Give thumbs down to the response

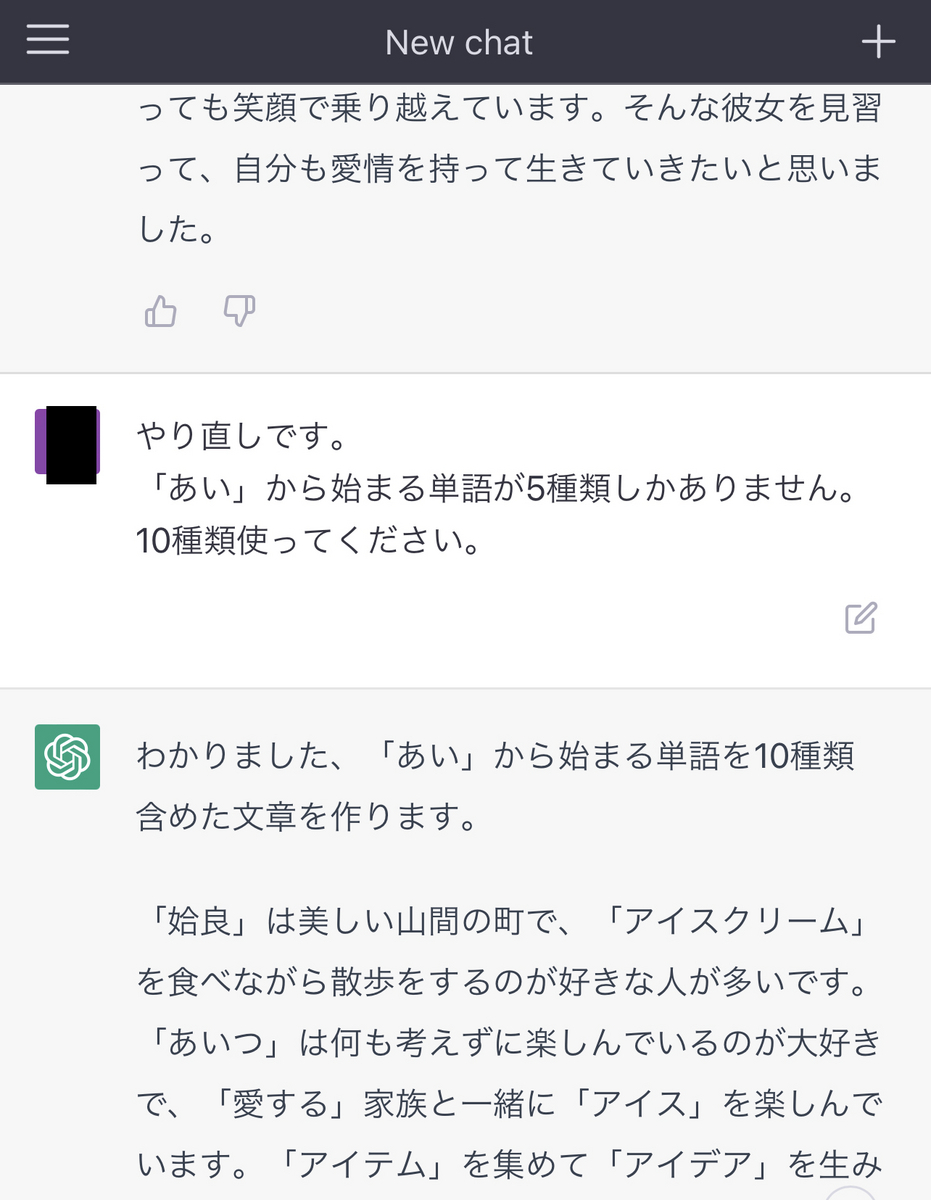click(x=240, y=312)
